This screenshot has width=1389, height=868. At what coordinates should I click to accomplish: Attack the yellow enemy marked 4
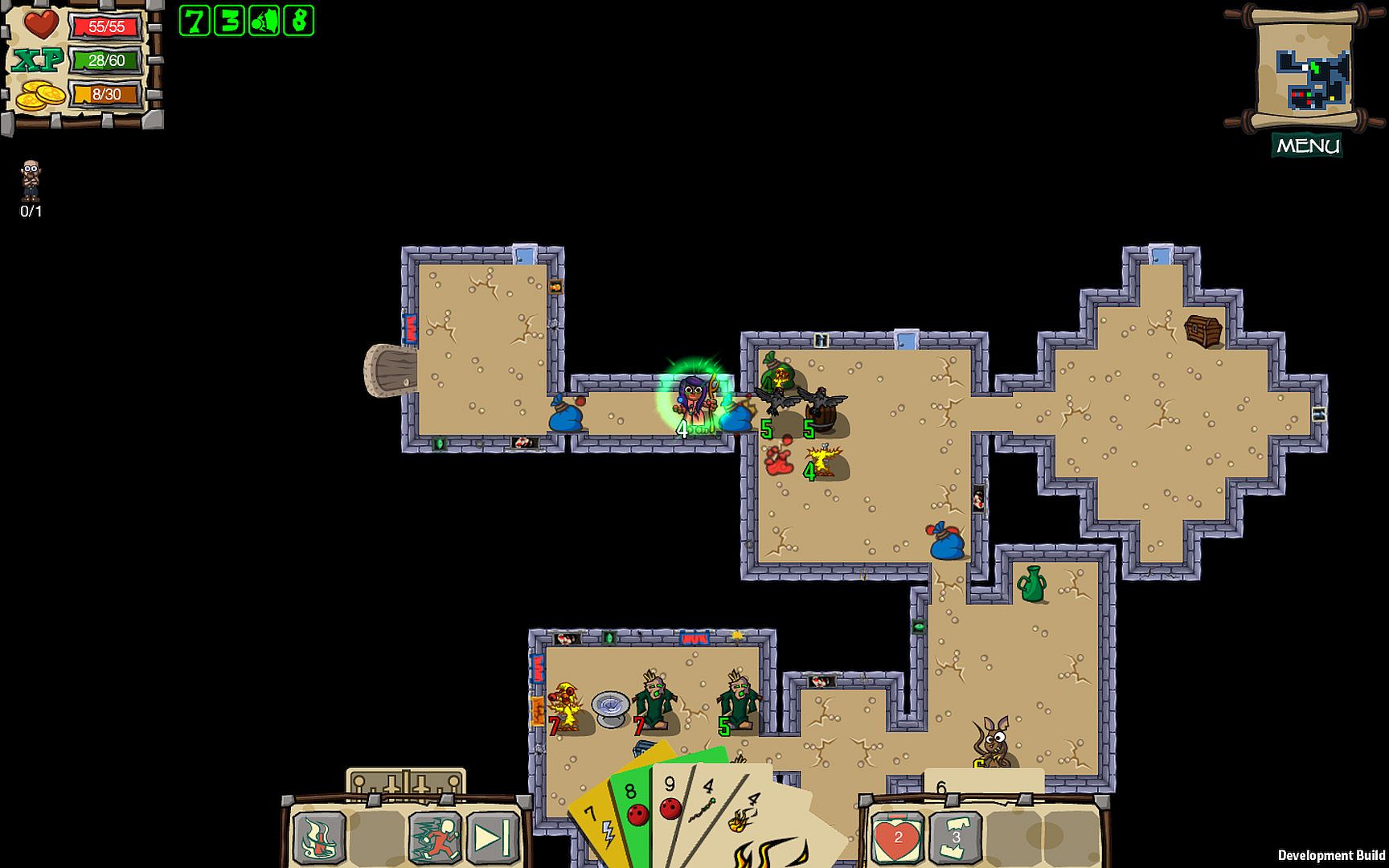[825, 461]
